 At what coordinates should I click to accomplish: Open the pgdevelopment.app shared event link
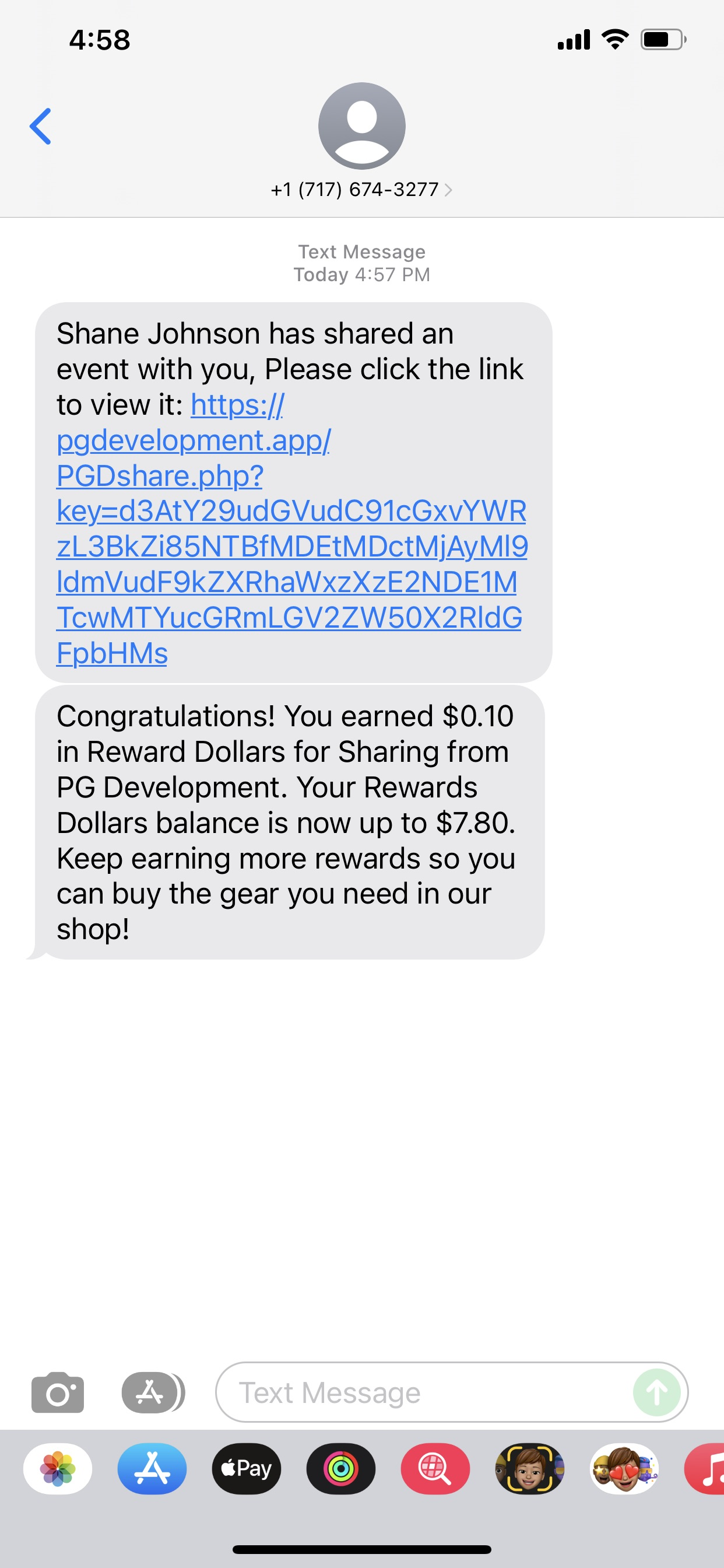(x=291, y=528)
